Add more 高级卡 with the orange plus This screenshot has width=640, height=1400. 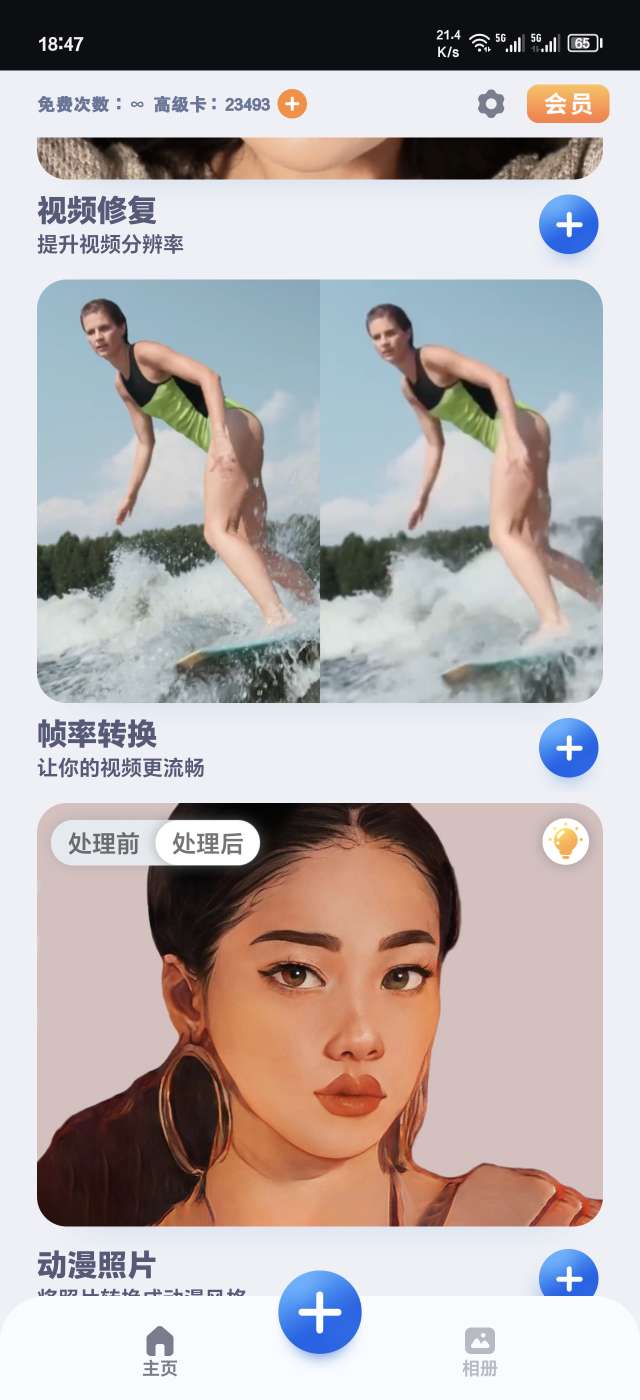pos(292,104)
